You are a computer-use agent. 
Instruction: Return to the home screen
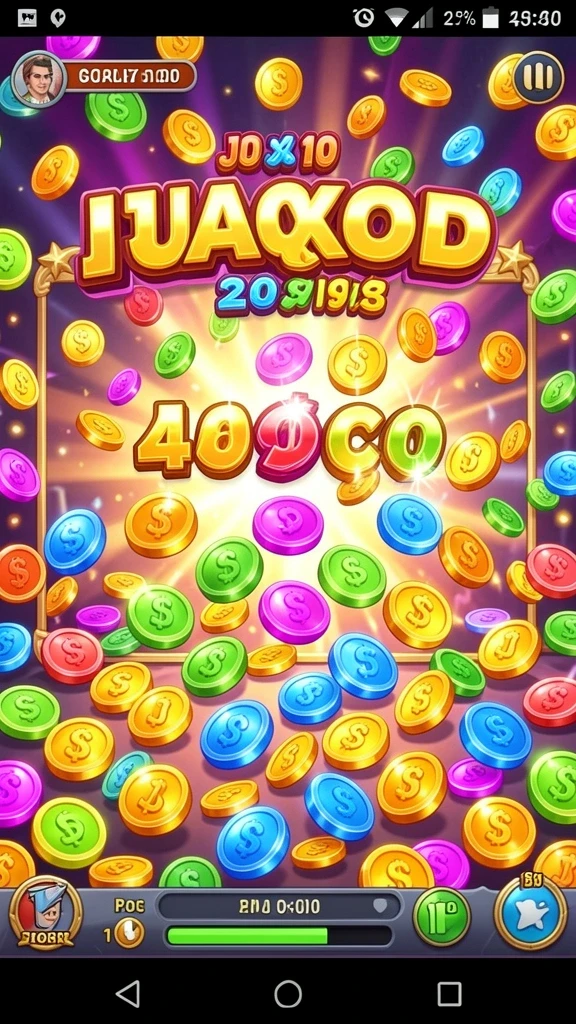pyautogui.click(x=288, y=993)
